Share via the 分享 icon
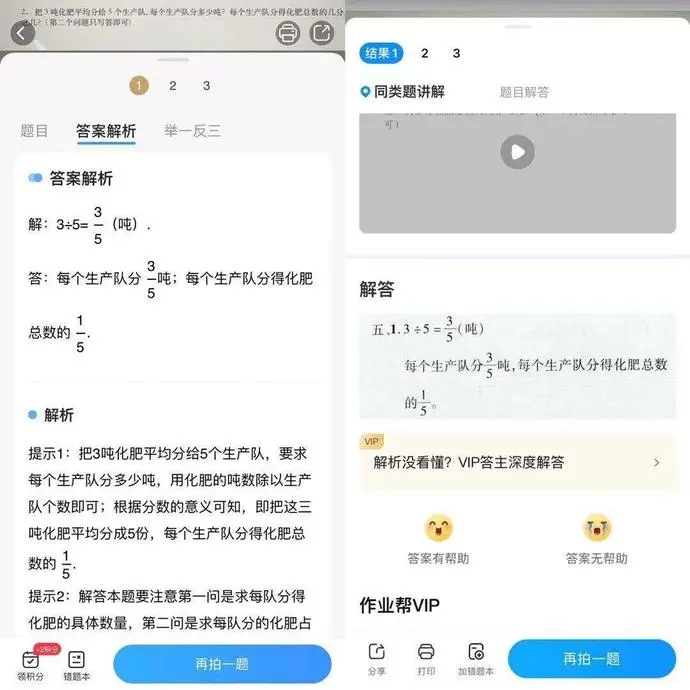The height and width of the screenshot is (690, 690). [x=377, y=658]
